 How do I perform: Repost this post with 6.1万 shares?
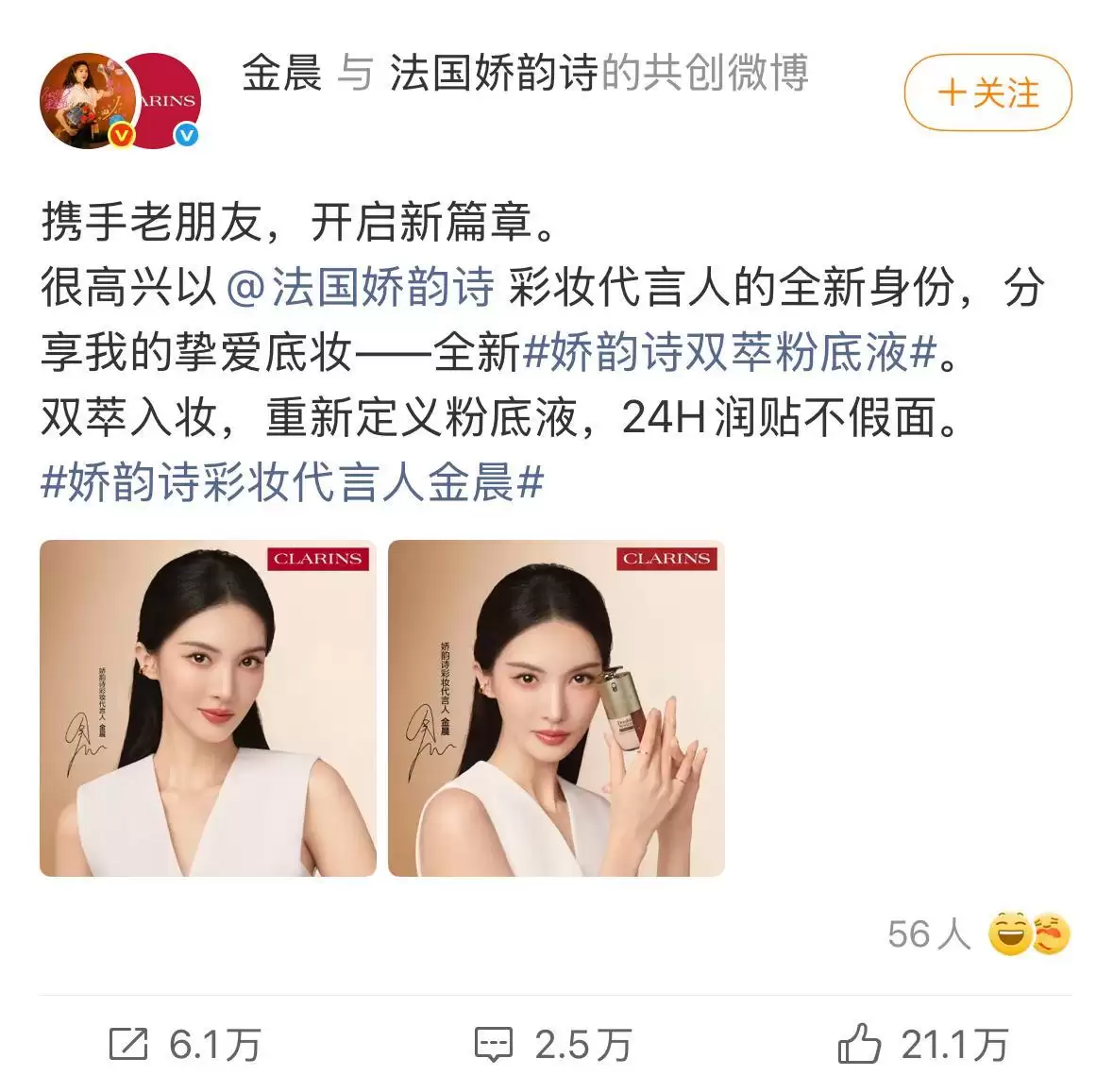tap(185, 1044)
